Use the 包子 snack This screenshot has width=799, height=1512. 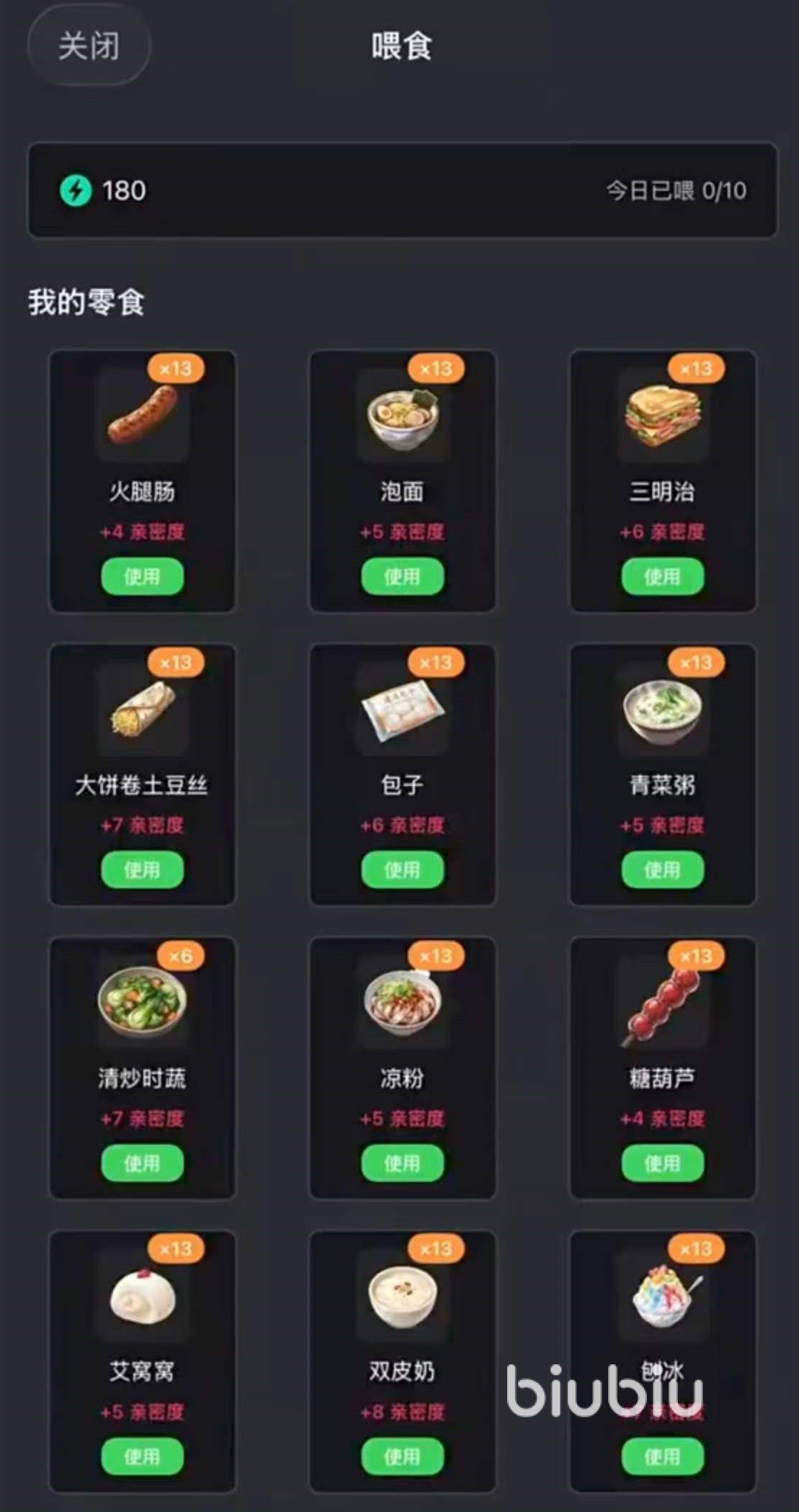click(402, 869)
